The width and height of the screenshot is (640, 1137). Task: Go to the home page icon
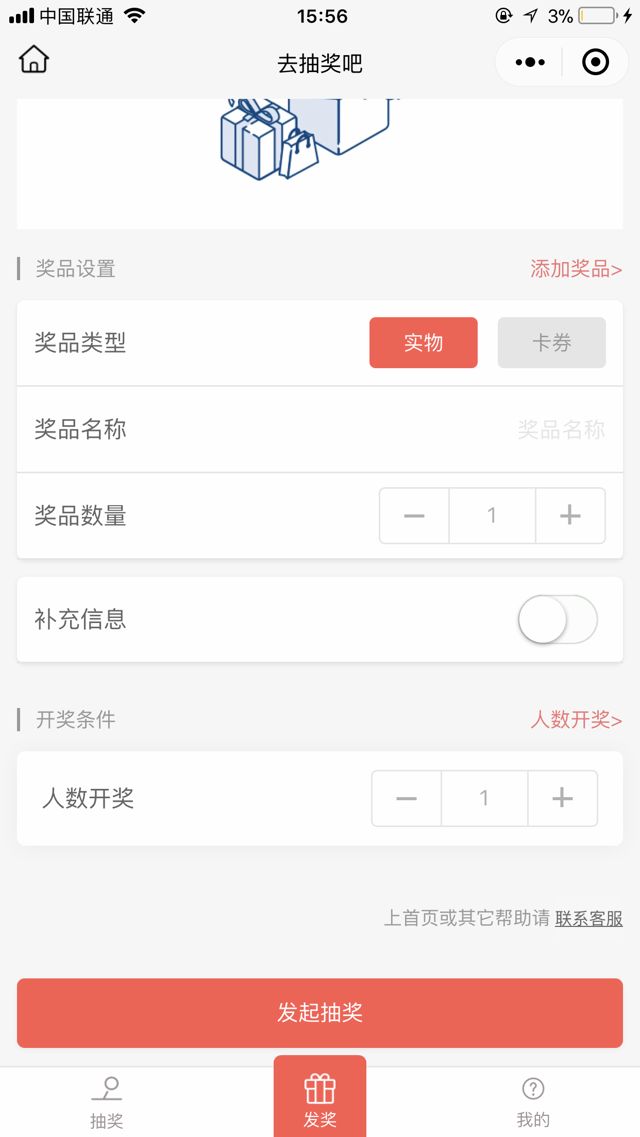(x=34, y=60)
